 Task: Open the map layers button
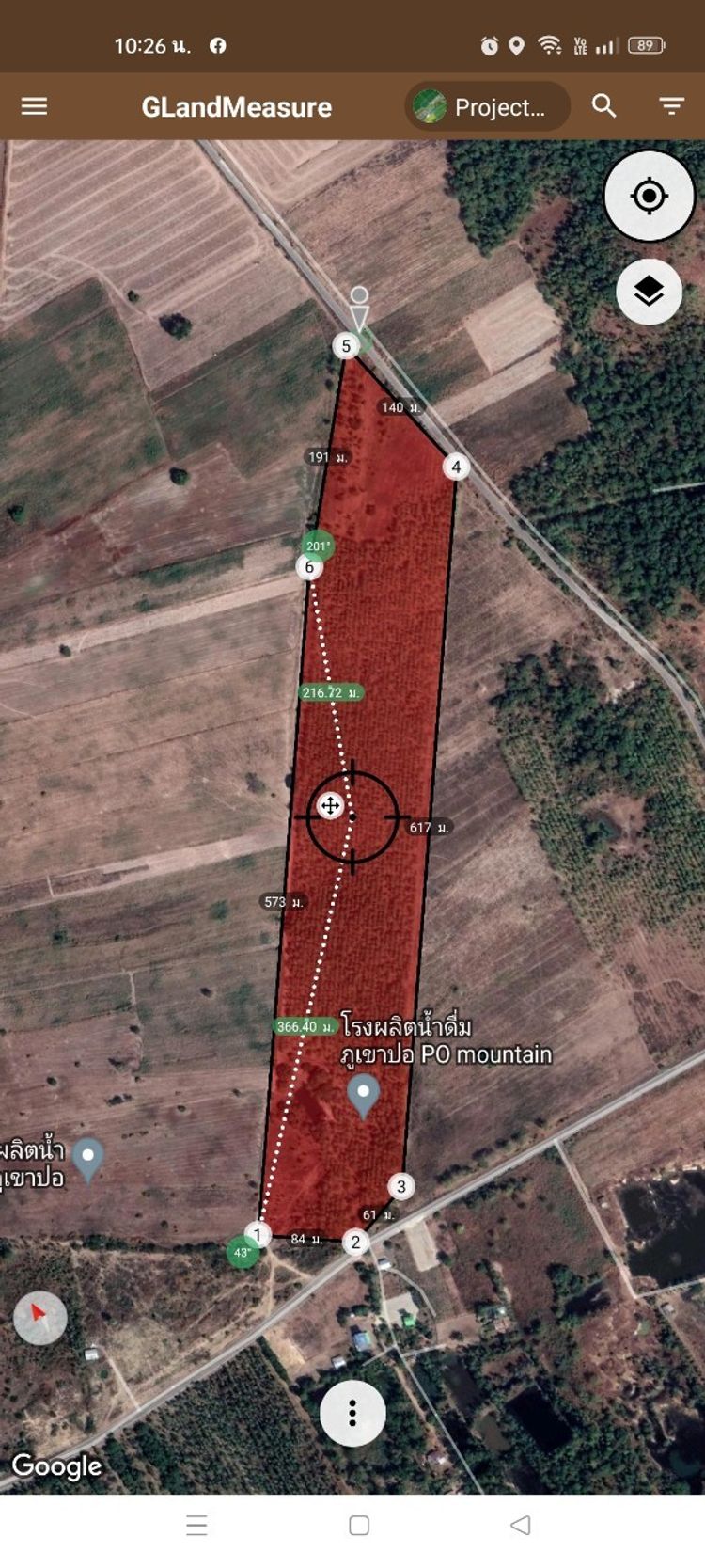[649, 292]
